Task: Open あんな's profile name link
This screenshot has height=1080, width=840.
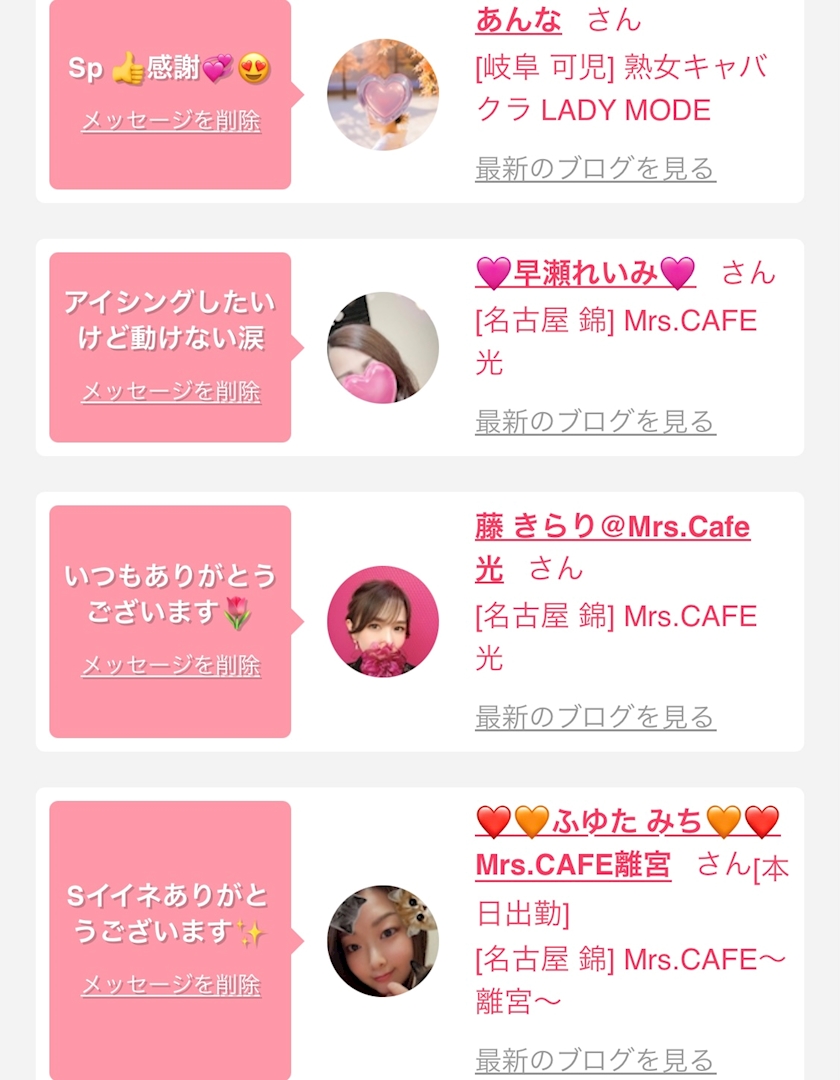Action: [x=518, y=19]
